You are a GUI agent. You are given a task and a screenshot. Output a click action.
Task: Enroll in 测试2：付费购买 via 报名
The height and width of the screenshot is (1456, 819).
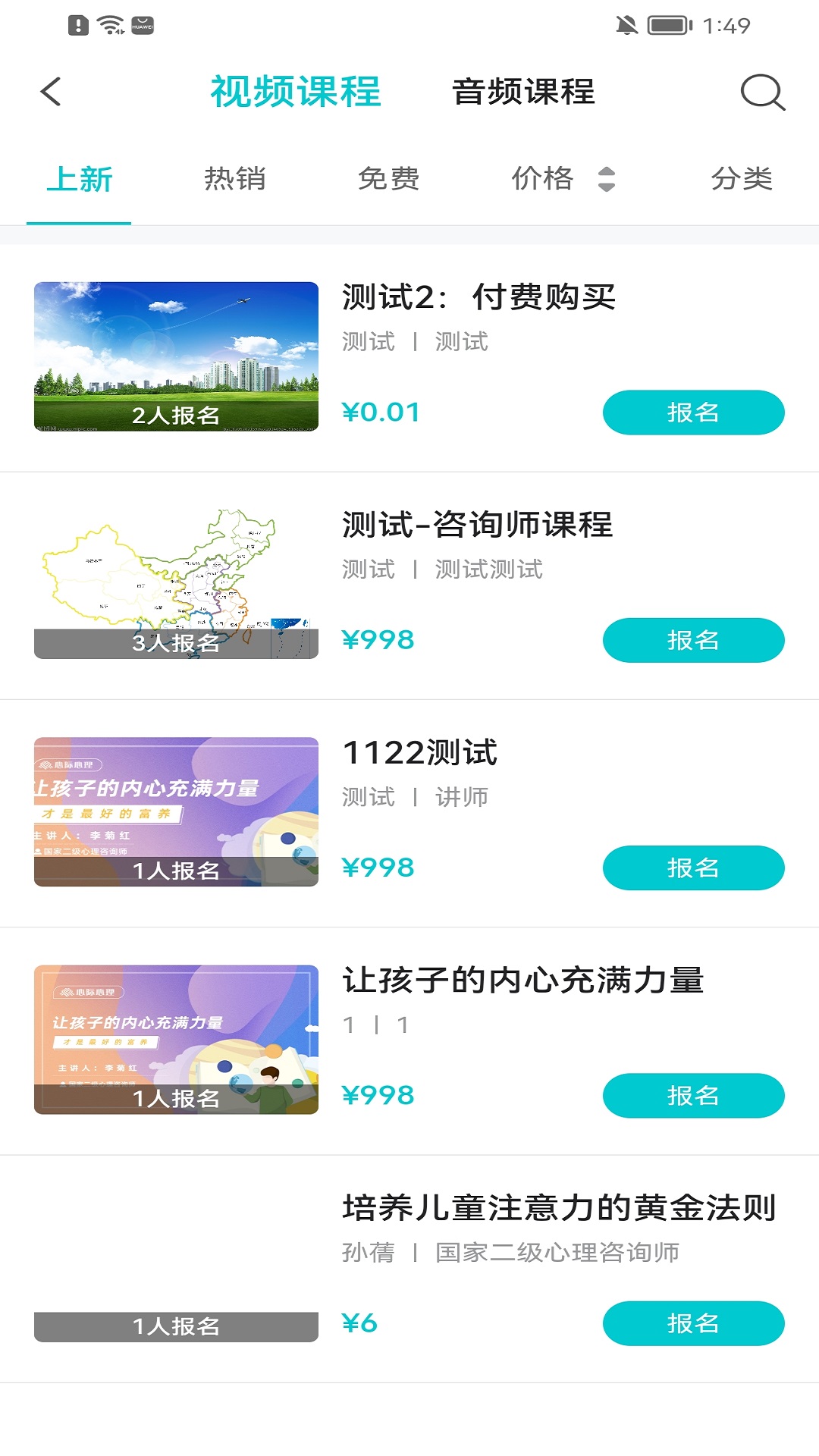pos(692,412)
